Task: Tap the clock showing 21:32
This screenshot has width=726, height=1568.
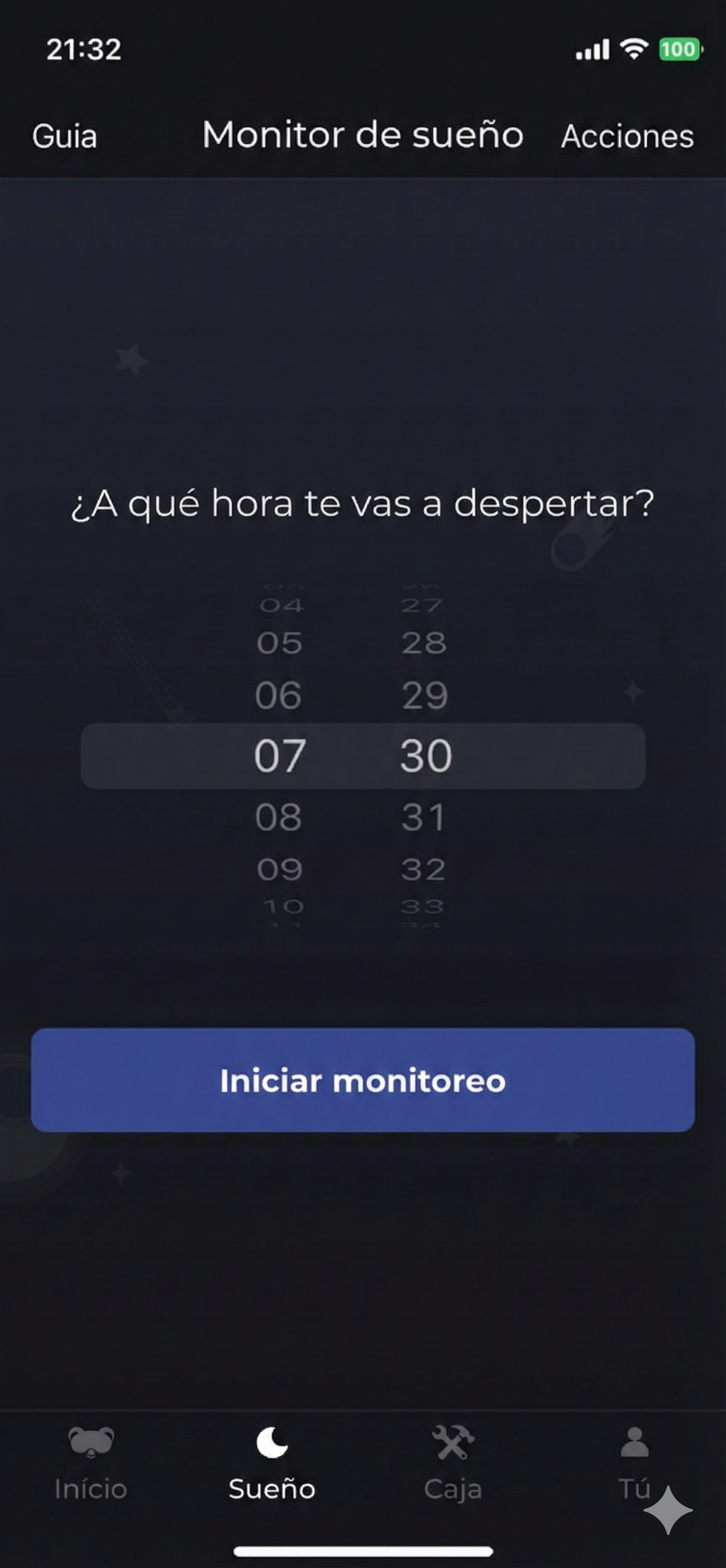Action: tap(85, 48)
